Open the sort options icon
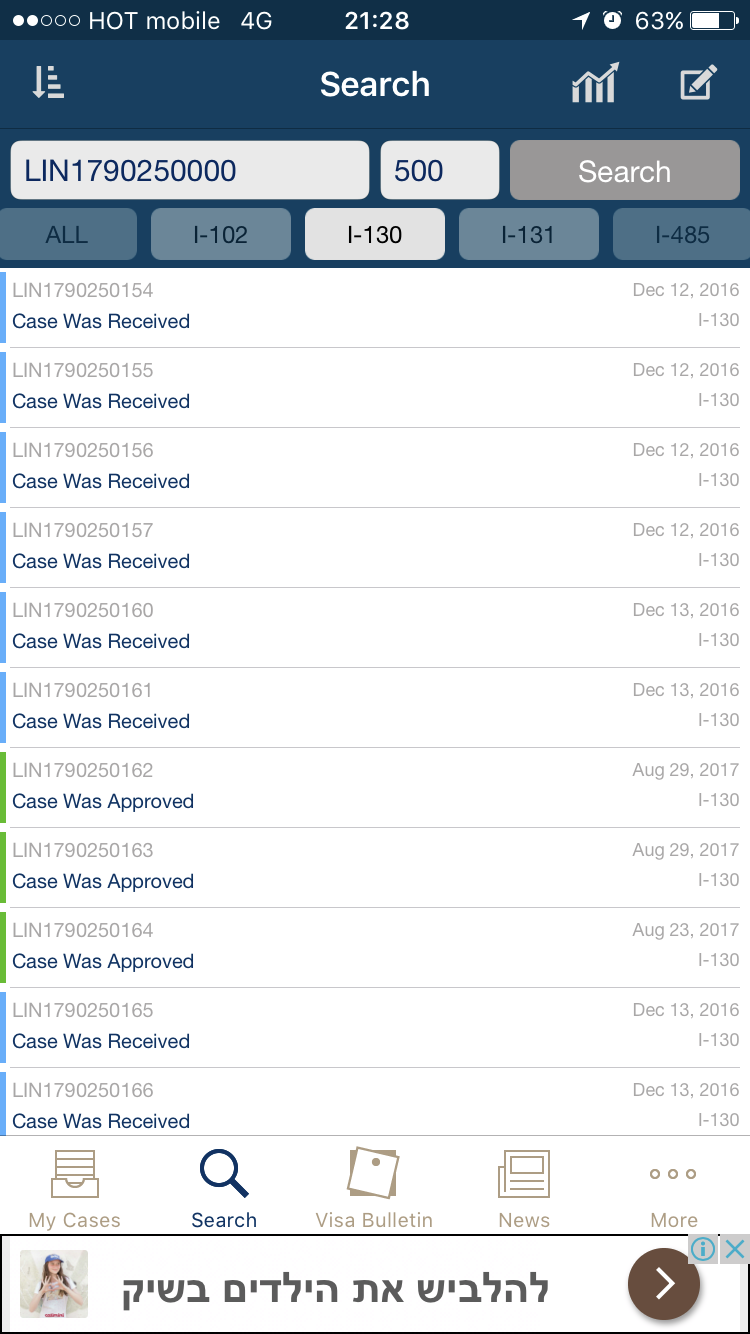750x1334 pixels. (x=48, y=84)
